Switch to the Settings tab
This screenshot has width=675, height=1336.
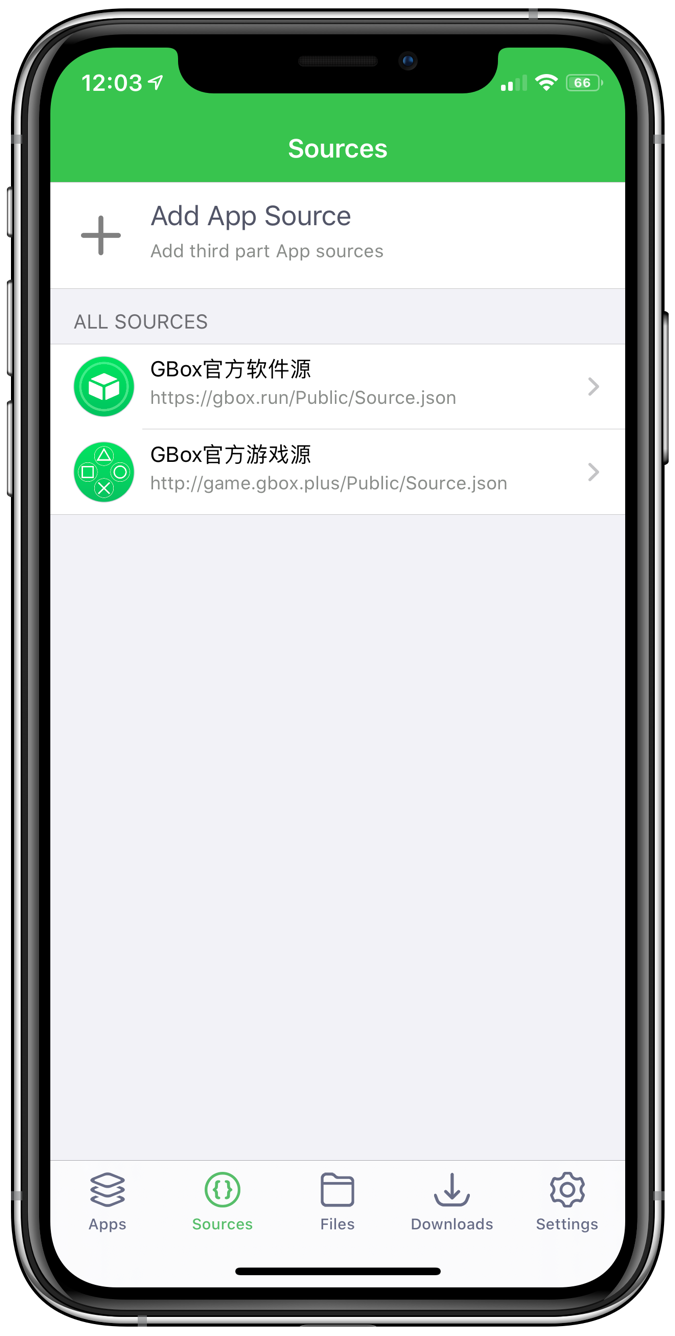click(x=567, y=1202)
